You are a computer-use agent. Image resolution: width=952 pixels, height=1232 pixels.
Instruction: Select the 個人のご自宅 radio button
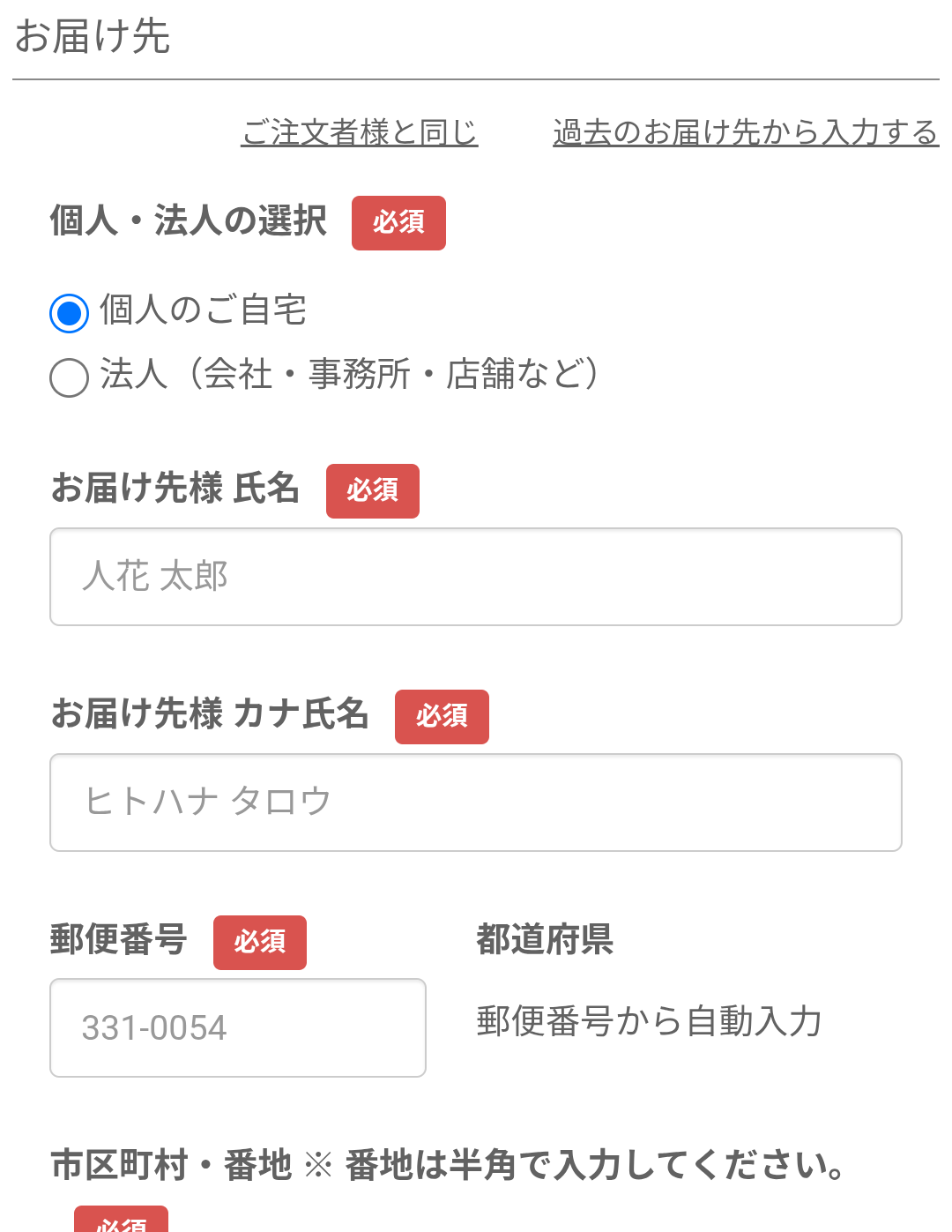[x=69, y=311]
